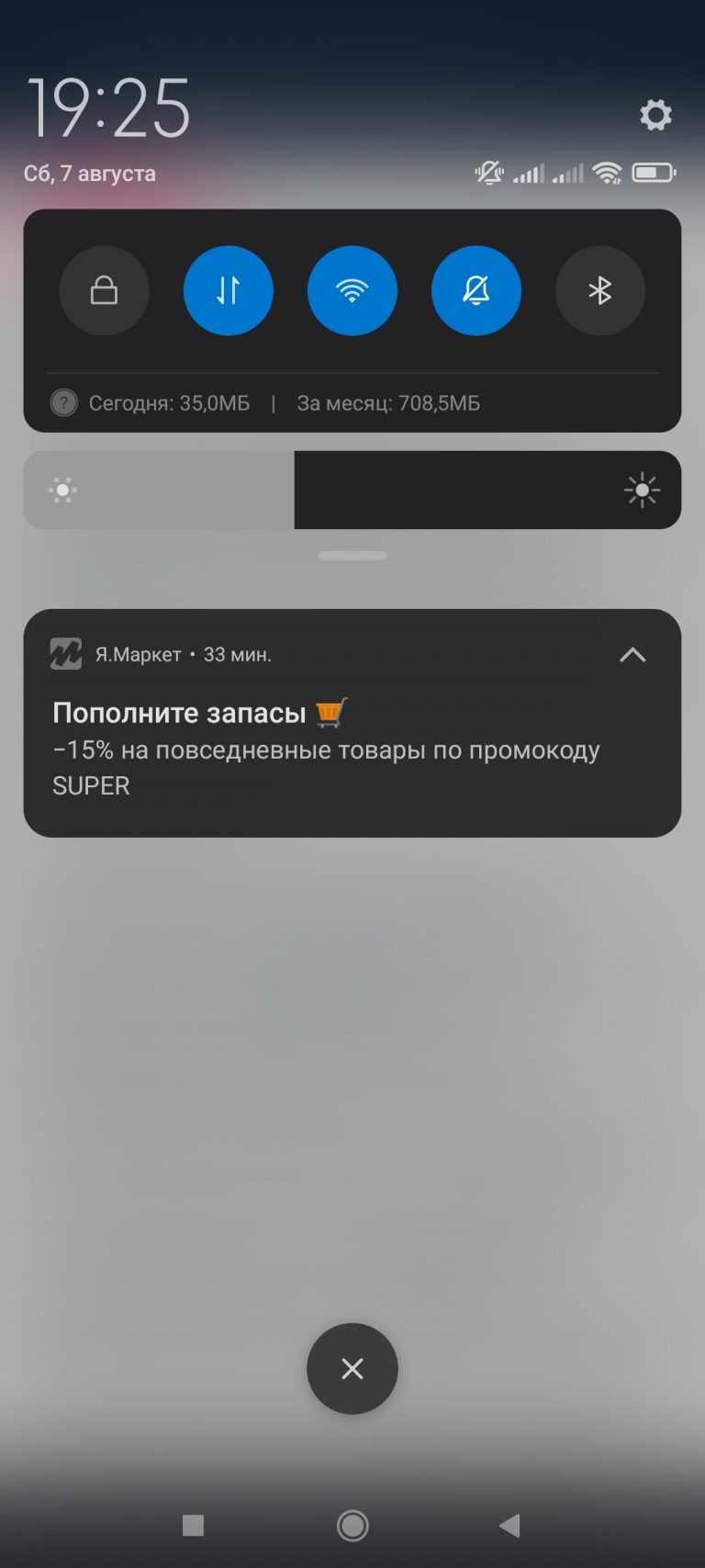Disable the Wi-Fi toggle
Viewport: 705px width, 1568px height.
[352, 290]
